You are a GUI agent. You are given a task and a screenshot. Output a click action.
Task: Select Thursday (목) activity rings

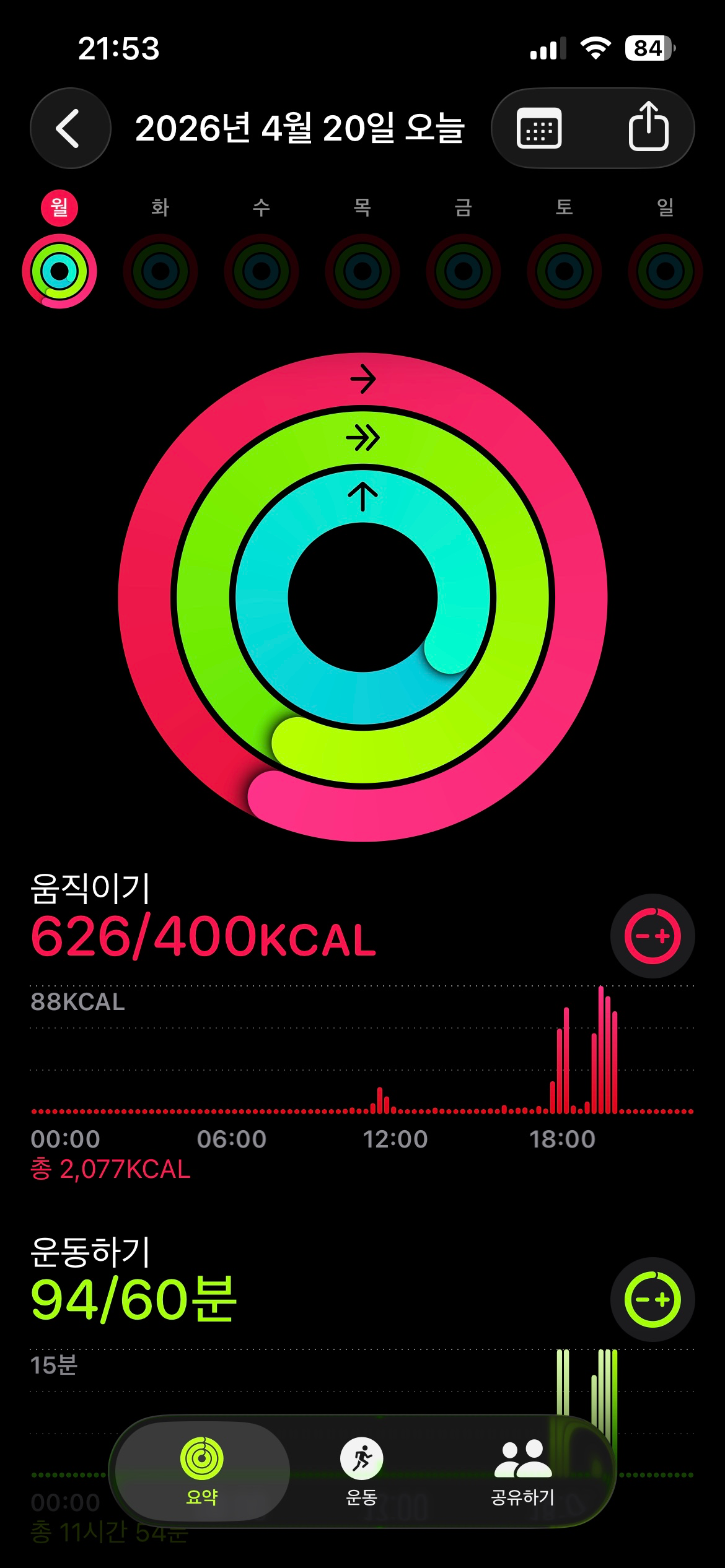tap(362, 271)
